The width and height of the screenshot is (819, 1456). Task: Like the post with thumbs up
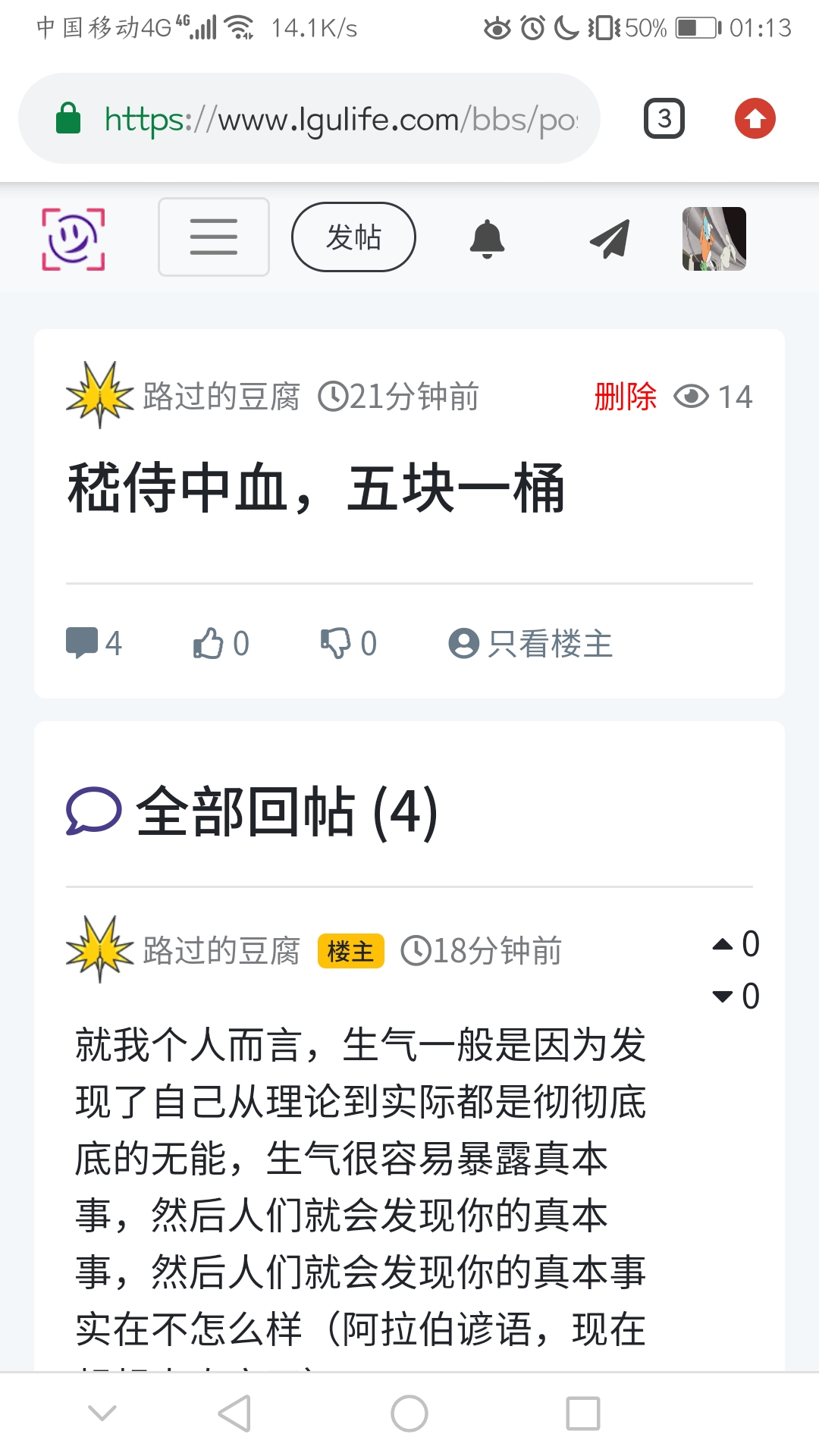(220, 644)
